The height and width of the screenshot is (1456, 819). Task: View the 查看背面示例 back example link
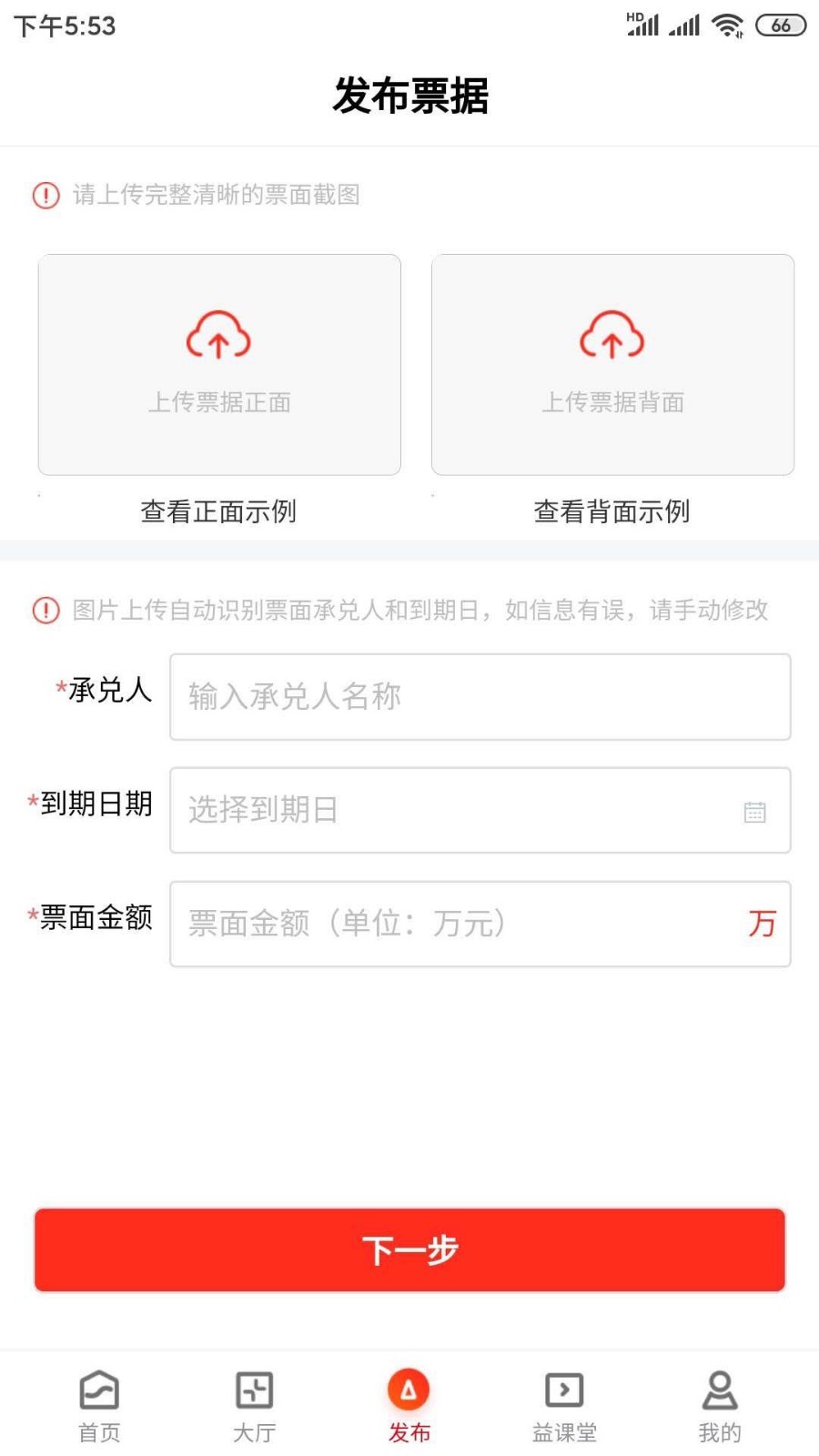[612, 512]
